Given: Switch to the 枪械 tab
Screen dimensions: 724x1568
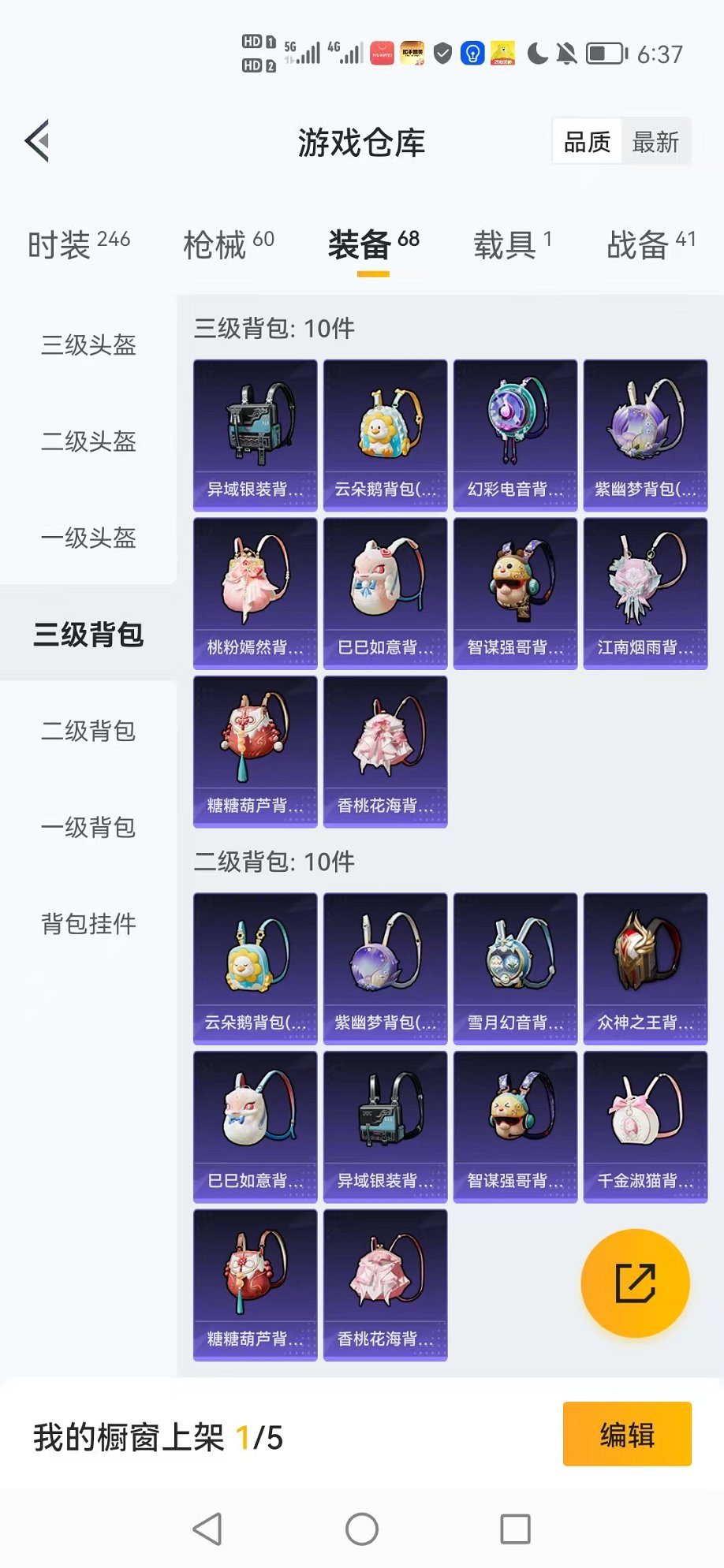Looking at the screenshot, I should 229,244.
